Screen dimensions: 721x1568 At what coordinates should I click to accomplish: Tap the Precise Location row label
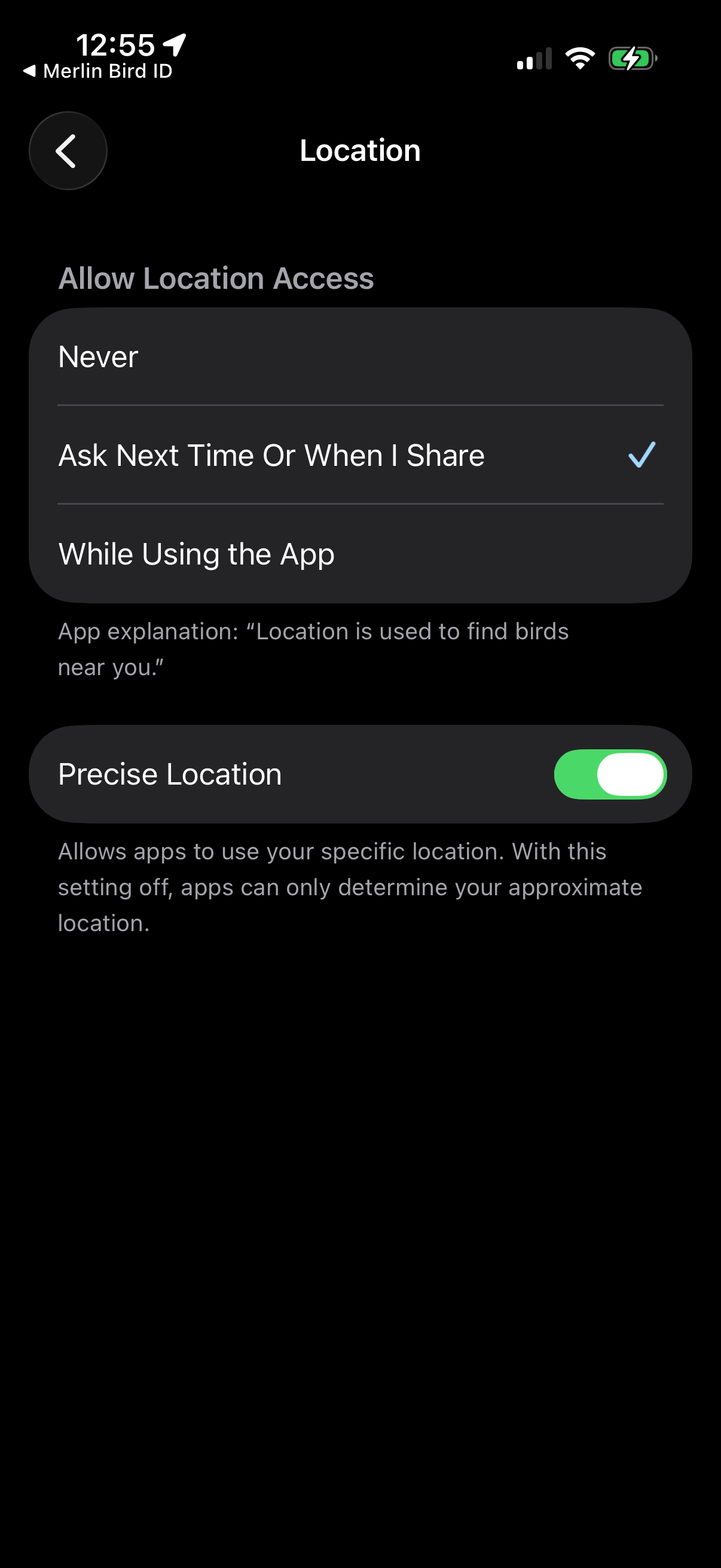pos(169,773)
